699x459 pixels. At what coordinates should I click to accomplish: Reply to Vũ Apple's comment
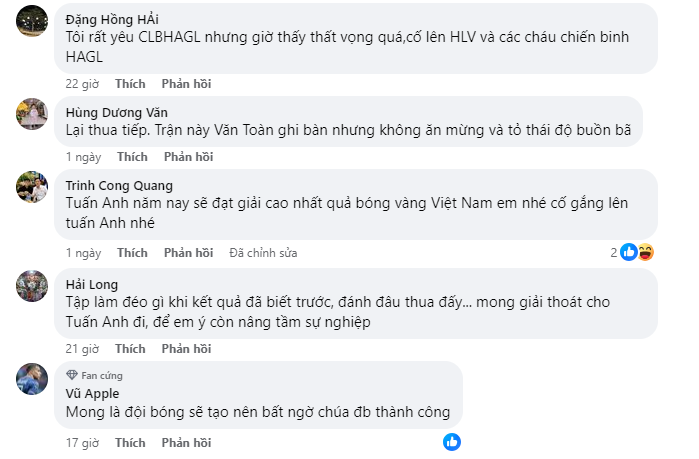coord(188,443)
